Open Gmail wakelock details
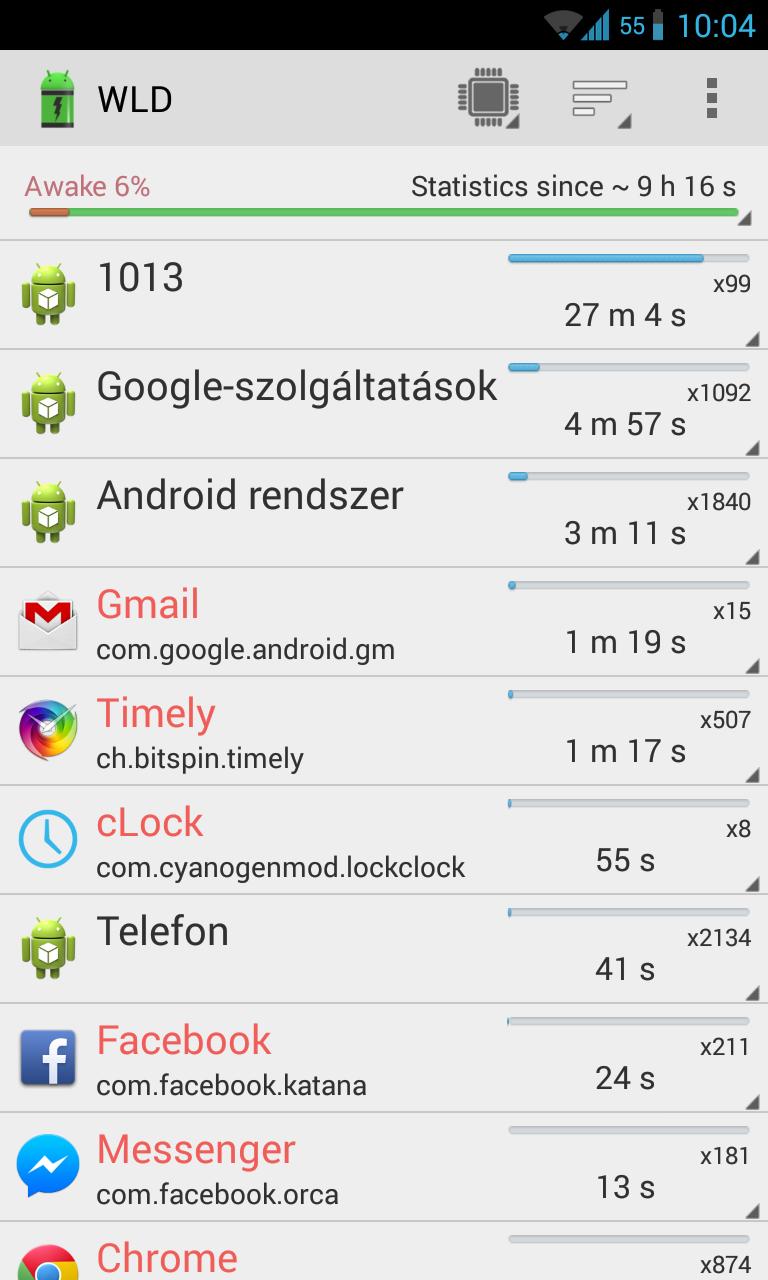This screenshot has height=1280, width=768. [x=384, y=622]
